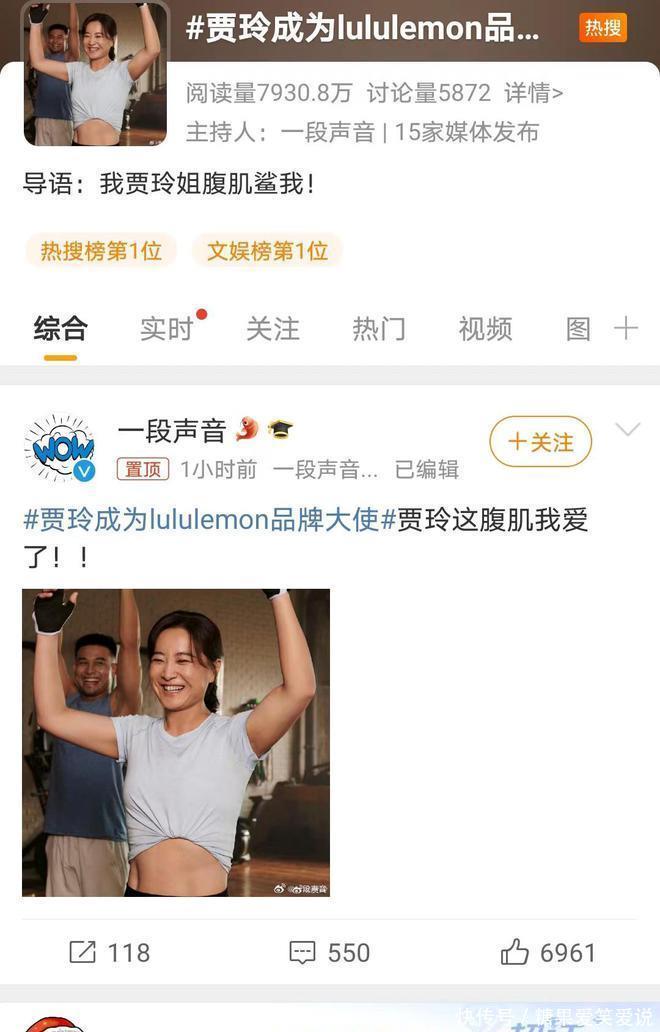
Task: Repost the post with 118 shares
Action: click(x=110, y=952)
